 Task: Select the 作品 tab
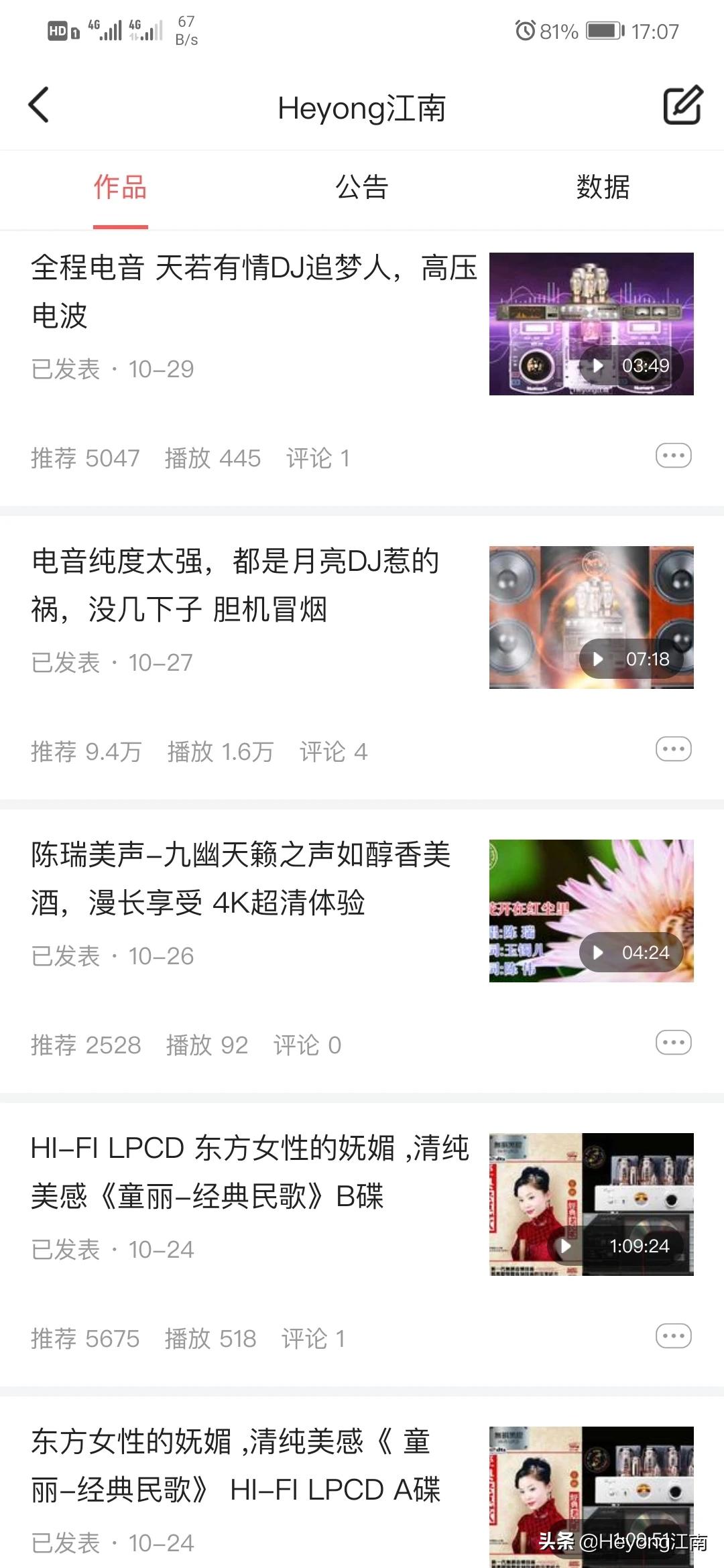pos(121,188)
